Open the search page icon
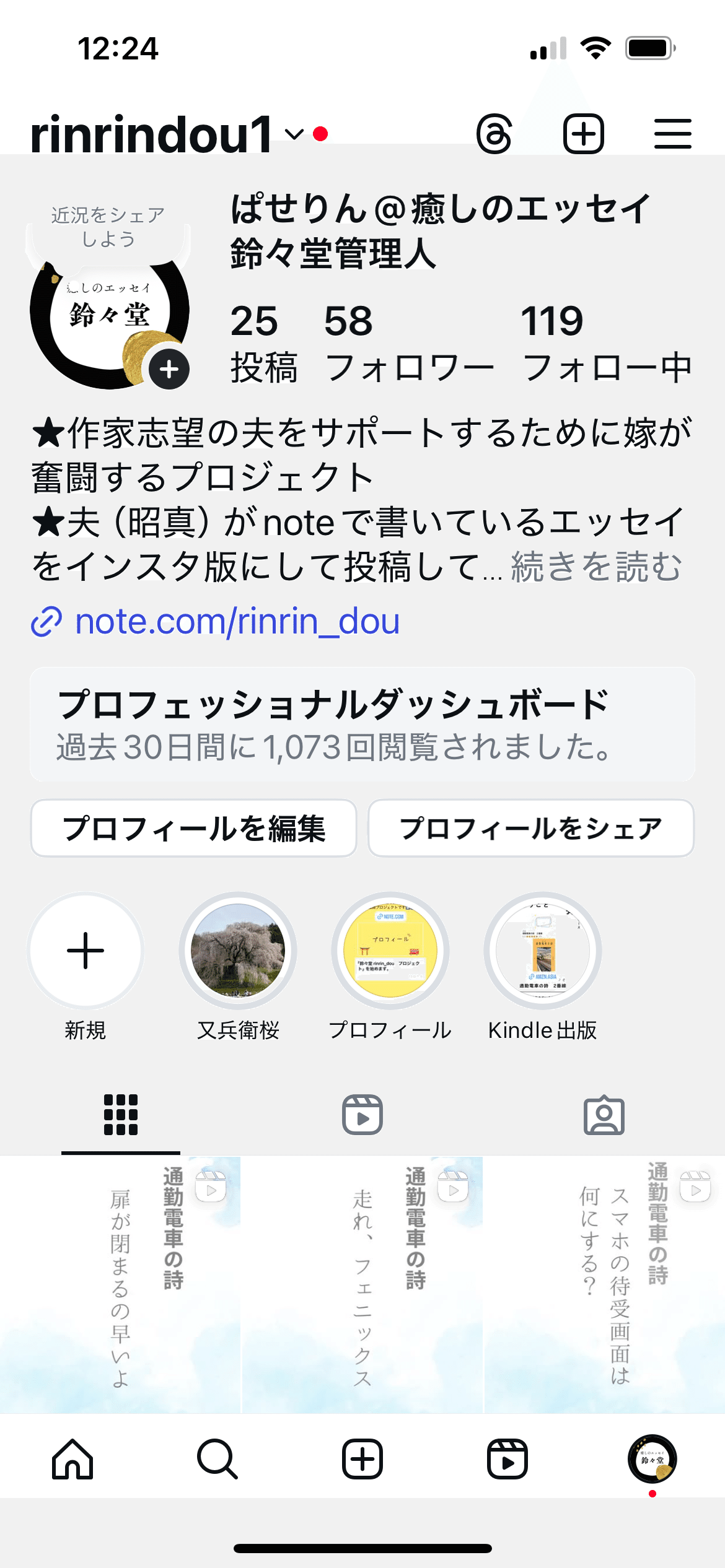 (217, 1460)
